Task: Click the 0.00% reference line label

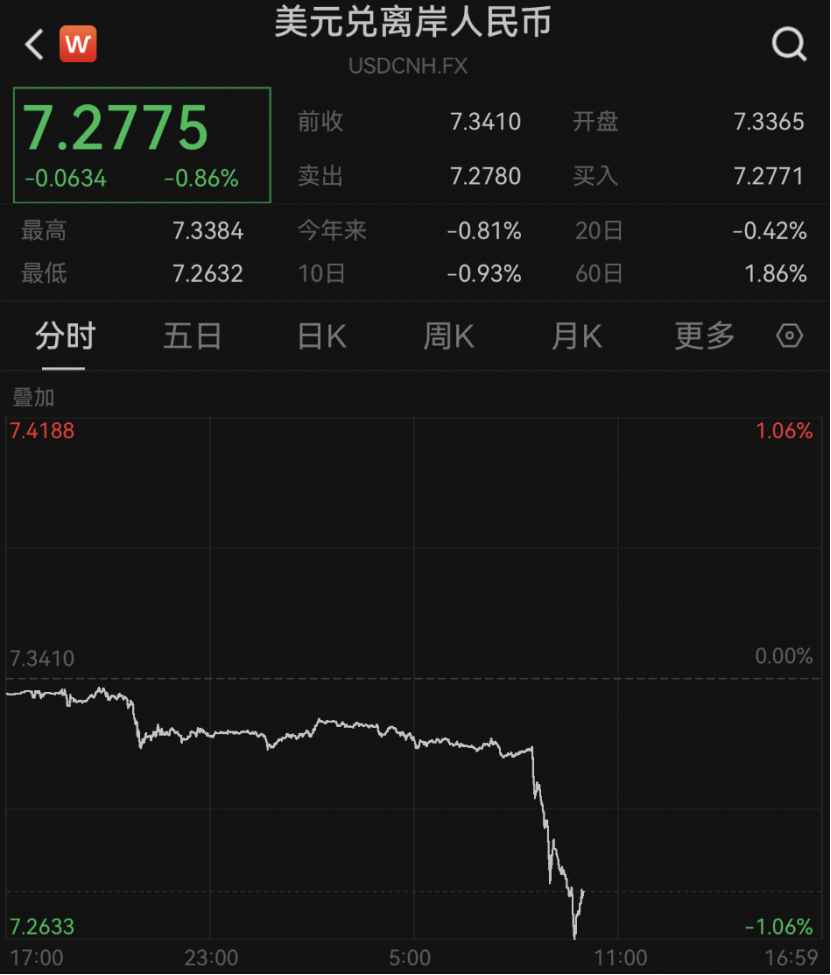Action: 782,656
